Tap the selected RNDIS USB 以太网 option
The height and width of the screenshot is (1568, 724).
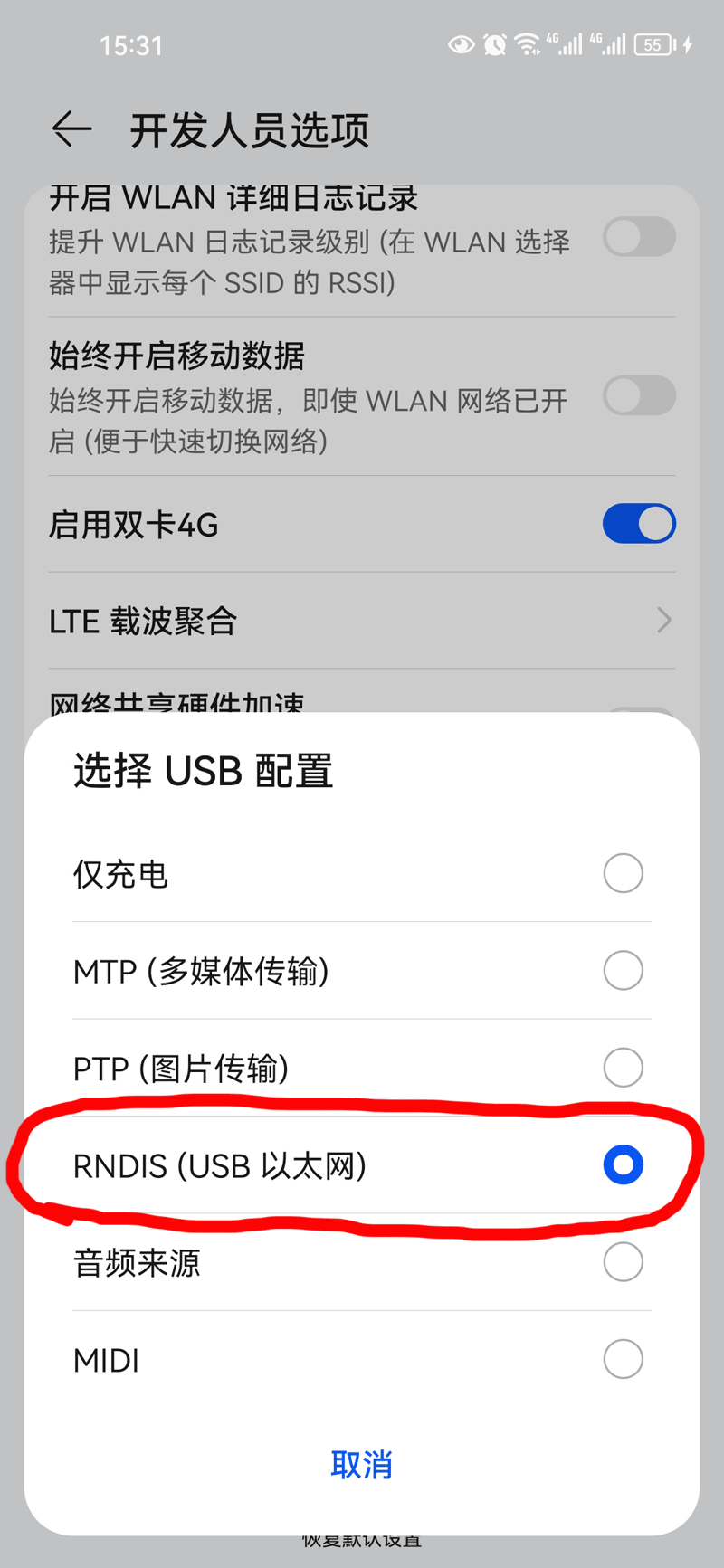(x=623, y=1165)
